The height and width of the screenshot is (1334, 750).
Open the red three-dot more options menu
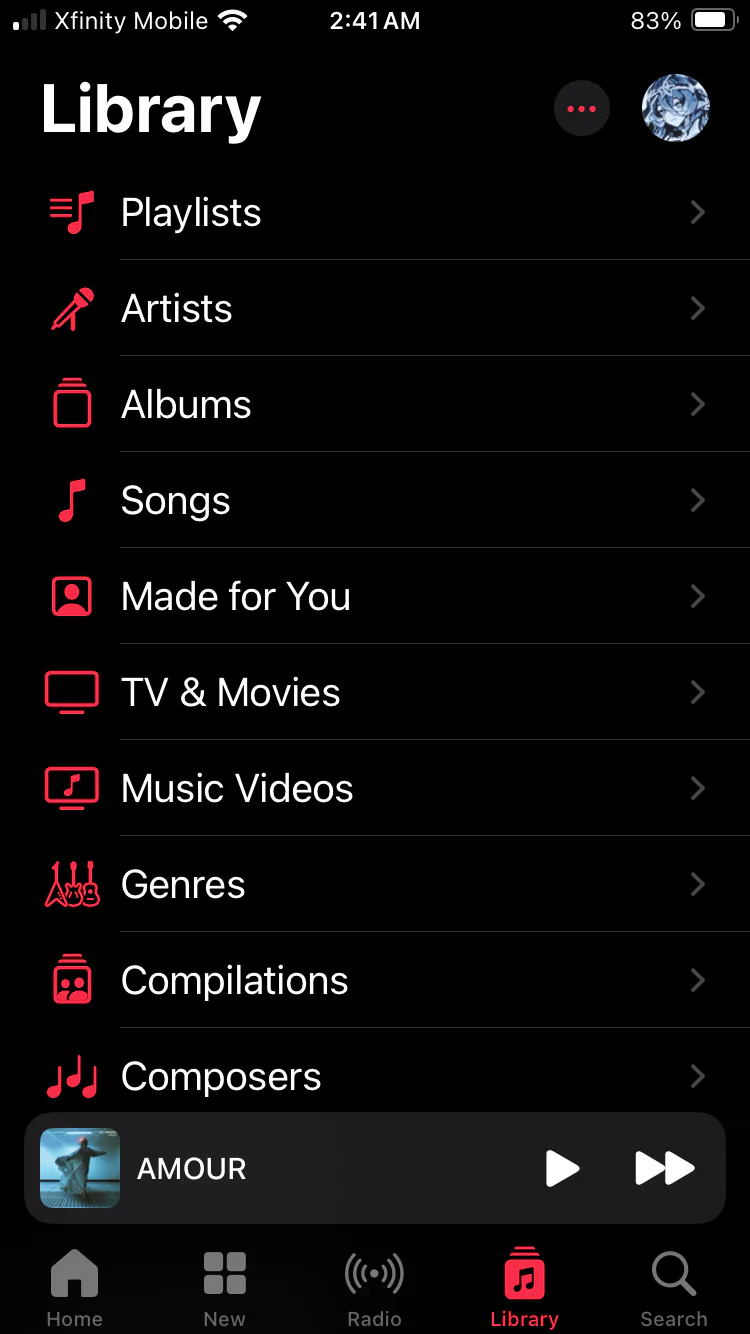point(581,108)
